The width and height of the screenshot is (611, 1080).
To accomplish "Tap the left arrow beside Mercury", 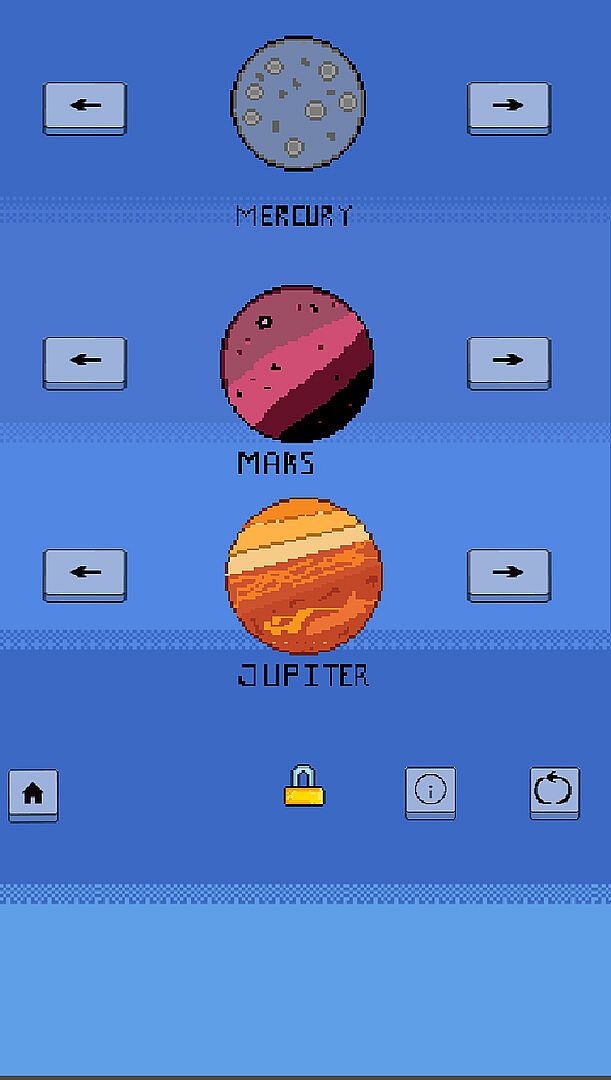I will [x=85, y=106].
